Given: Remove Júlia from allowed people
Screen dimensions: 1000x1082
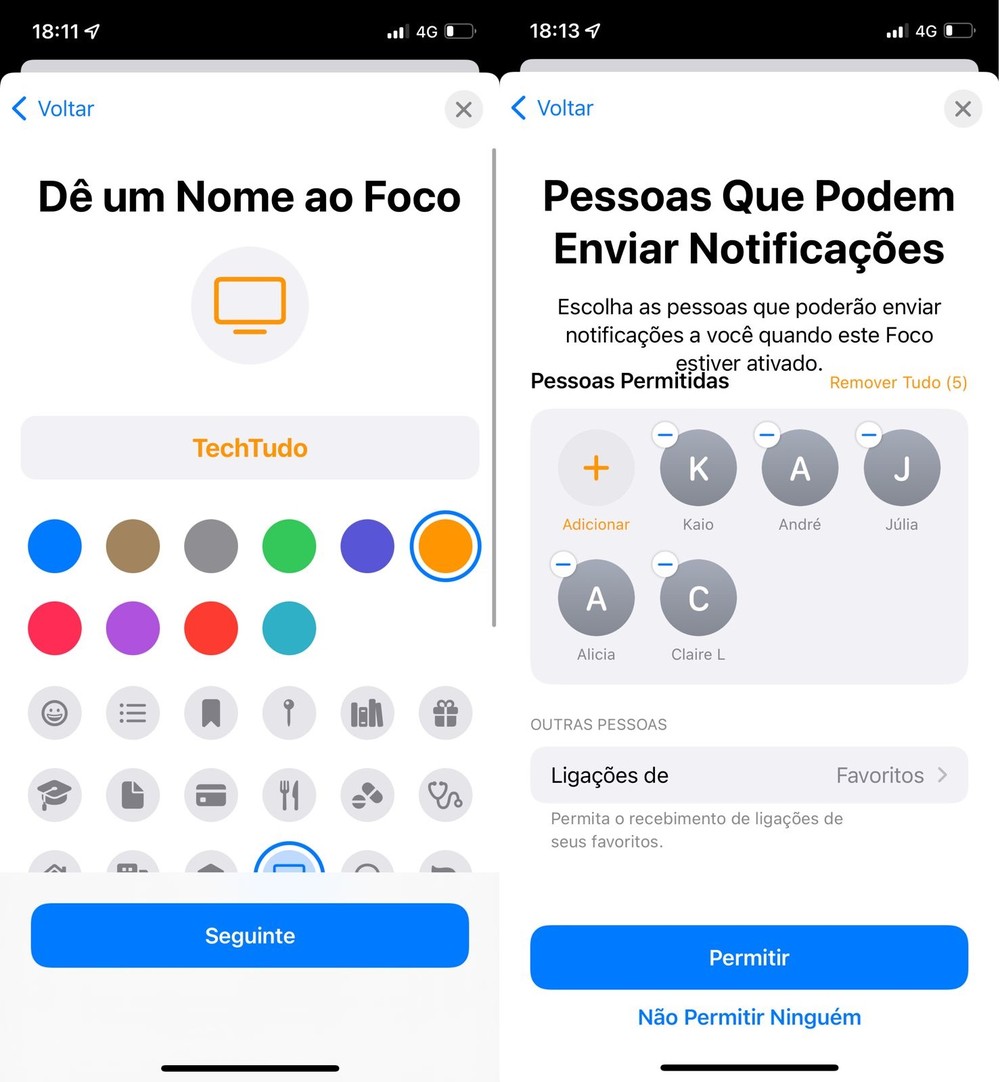Looking at the screenshot, I should pyautogui.click(x=868, y=434).
